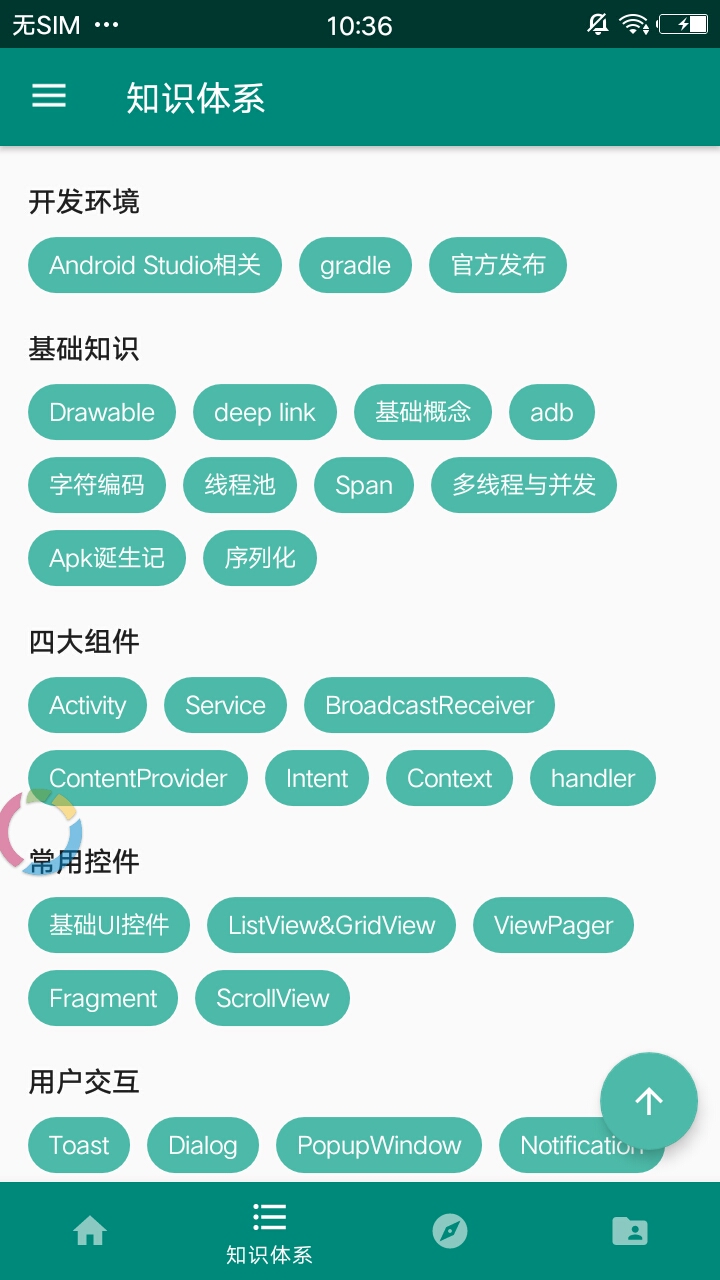Screen dimensions: 720x1280
Task: Select the 线程池 chip
Action: 240,485
